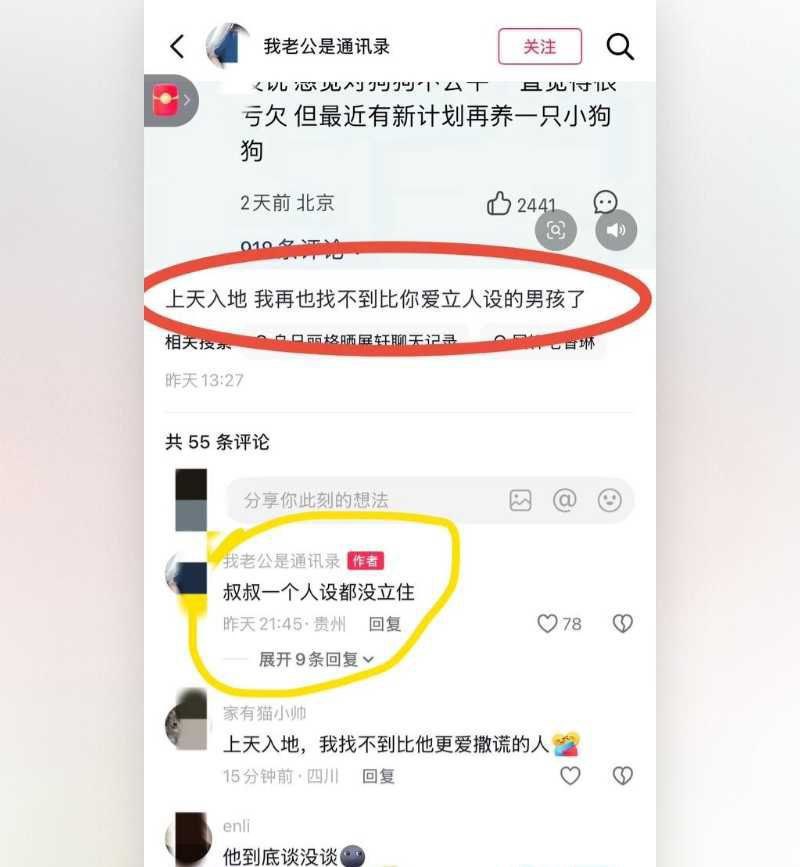The width and height of the screenshot is (800, 867).
Task: Open 家有猫小帅's profile avatar
Action: (186, 720)
